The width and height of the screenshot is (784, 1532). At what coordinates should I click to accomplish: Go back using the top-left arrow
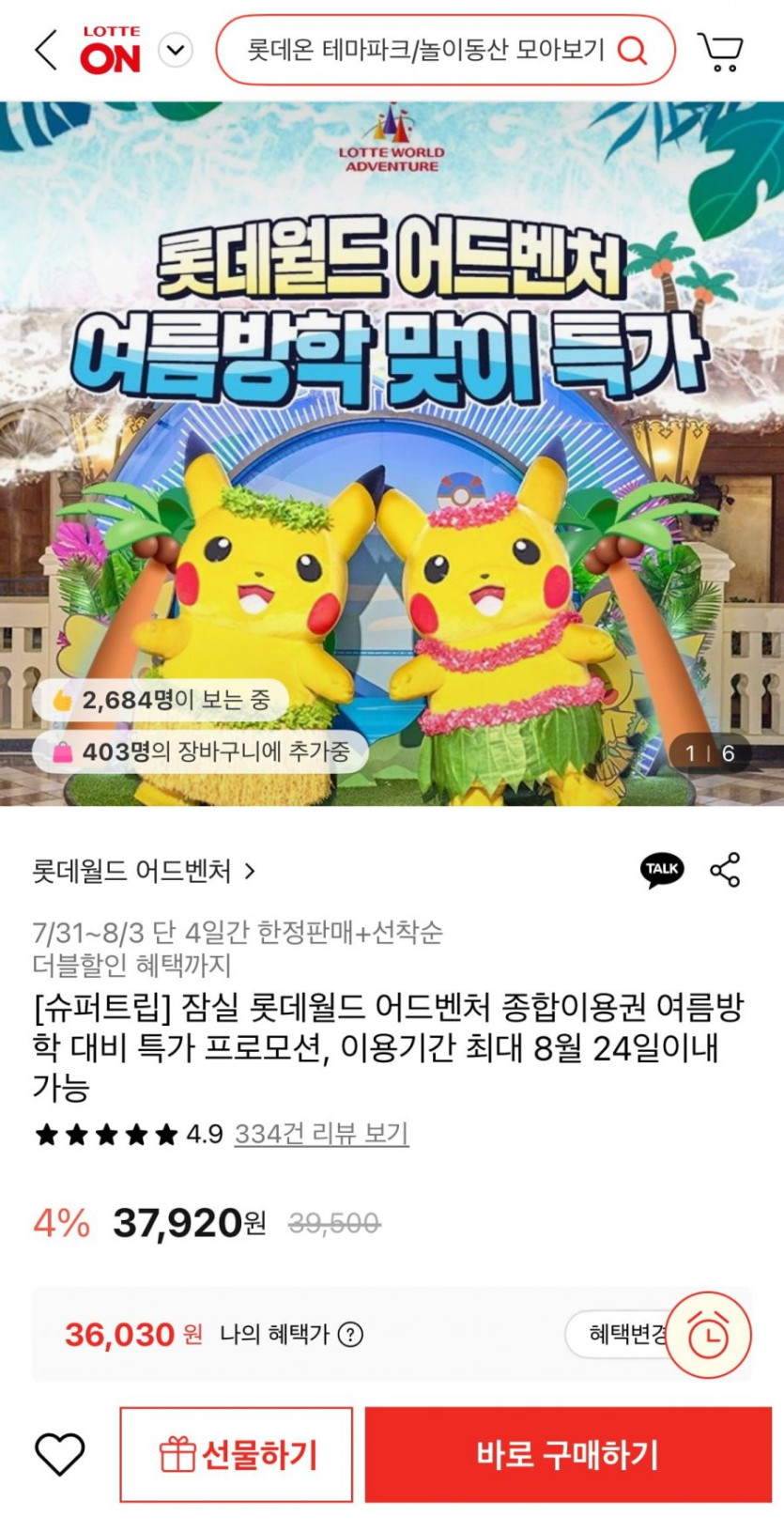pos(45,50)
